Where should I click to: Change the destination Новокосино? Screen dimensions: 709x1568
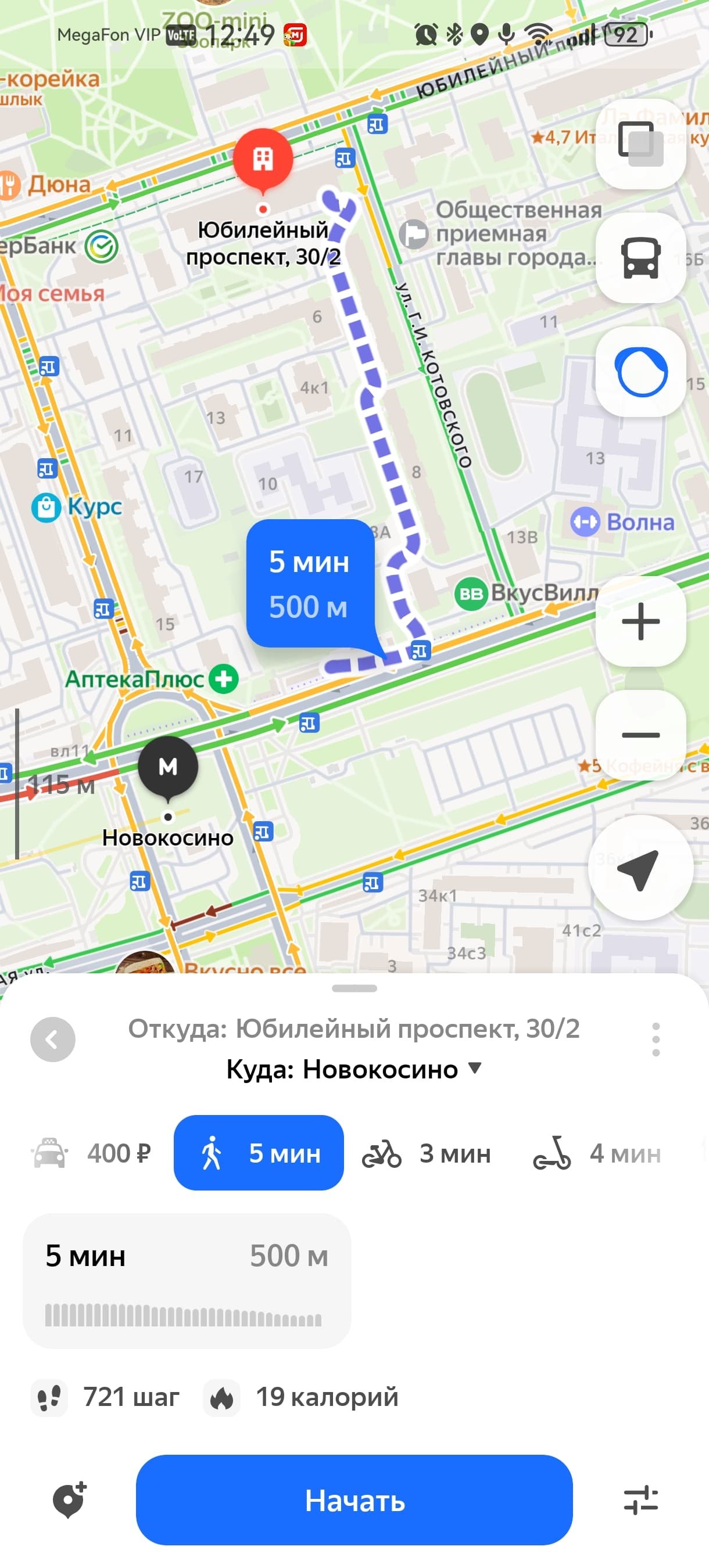(x=353, y=1070)
